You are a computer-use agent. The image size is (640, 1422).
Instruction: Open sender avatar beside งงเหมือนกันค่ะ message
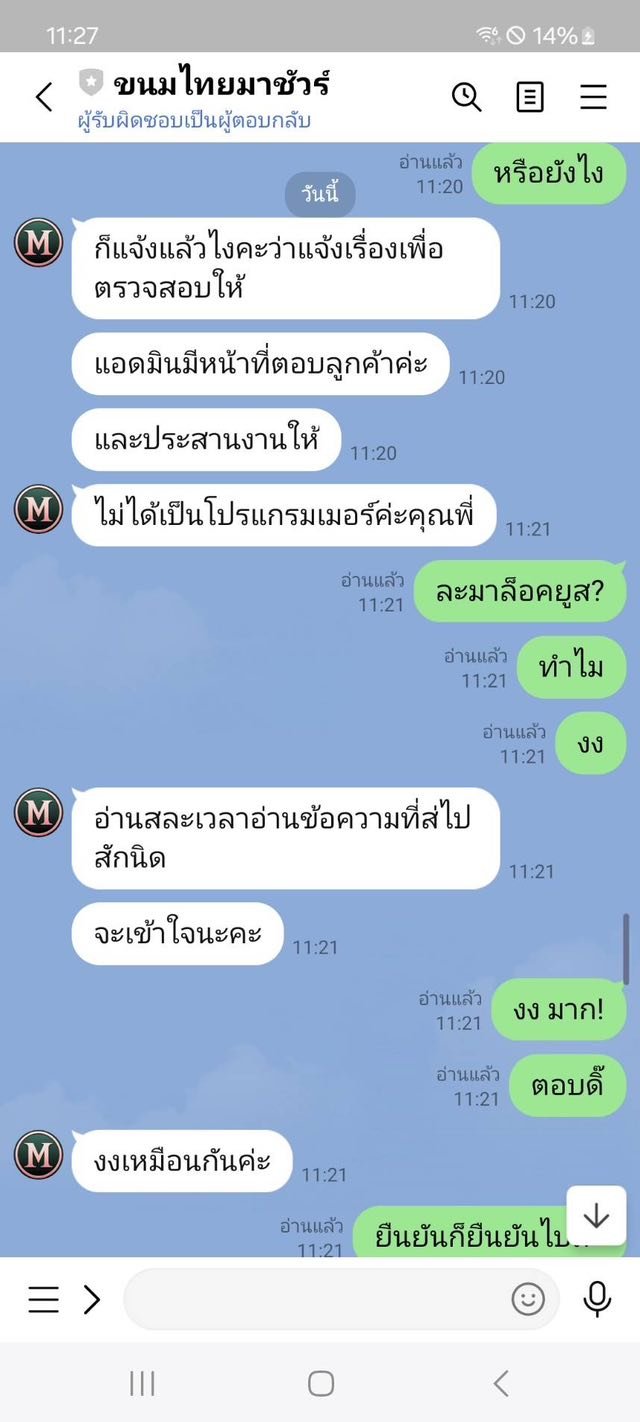[x=39, y=1155]
